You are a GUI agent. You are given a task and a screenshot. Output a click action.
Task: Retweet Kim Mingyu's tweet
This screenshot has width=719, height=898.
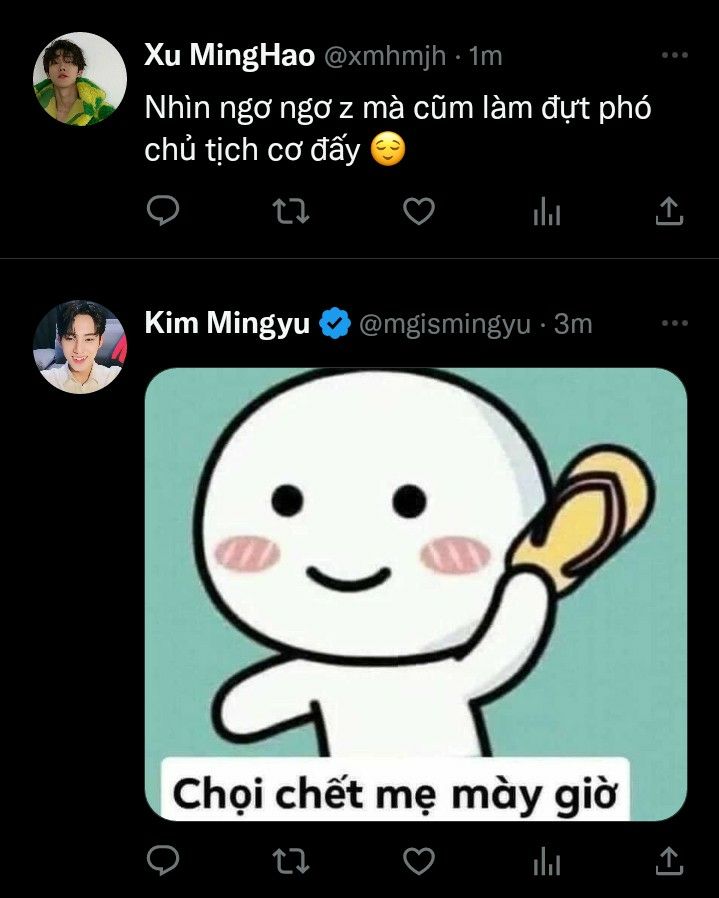pyautogui.click(x=291, y=860)
